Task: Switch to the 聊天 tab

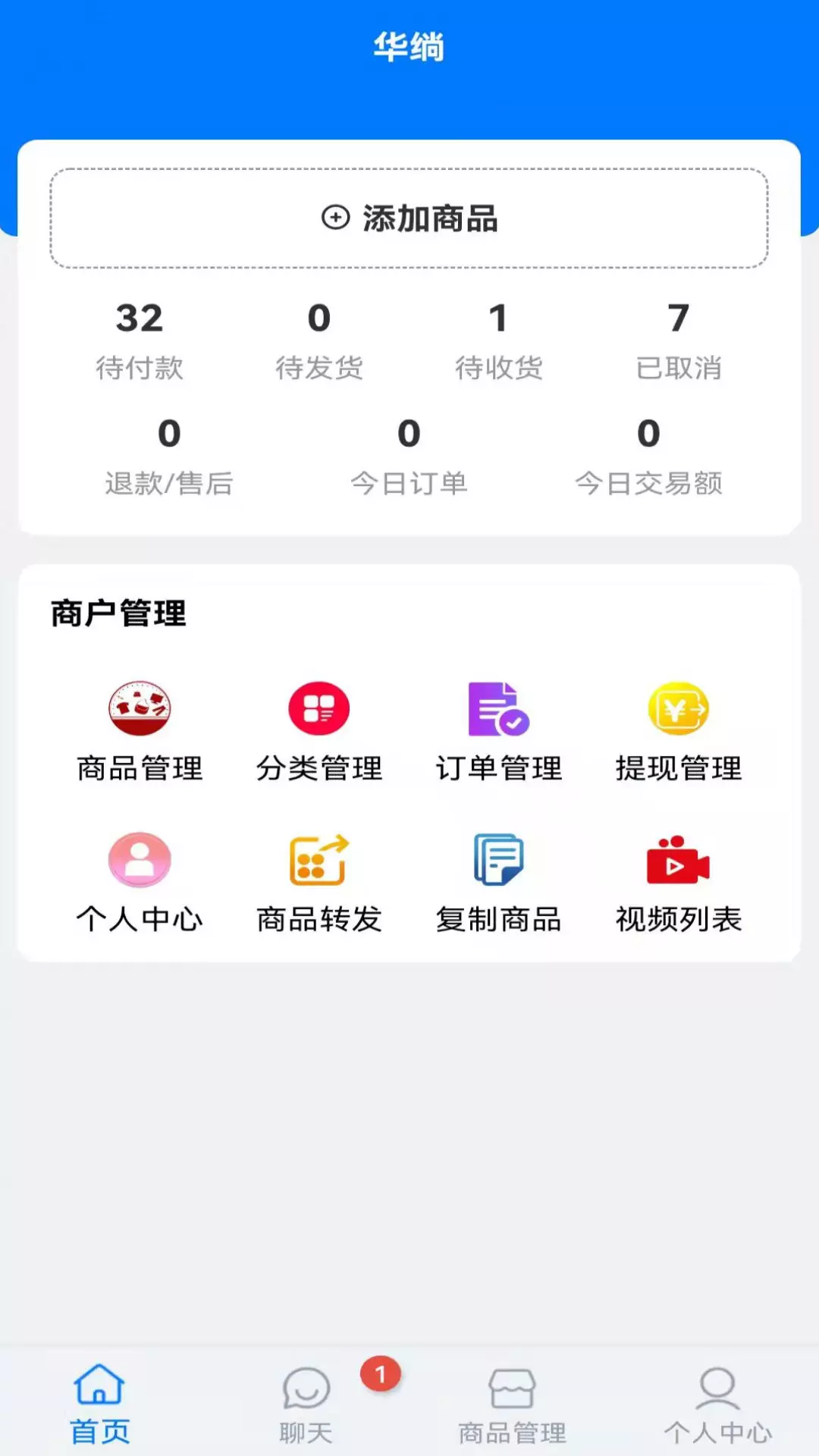Action: pos(306,1404)
